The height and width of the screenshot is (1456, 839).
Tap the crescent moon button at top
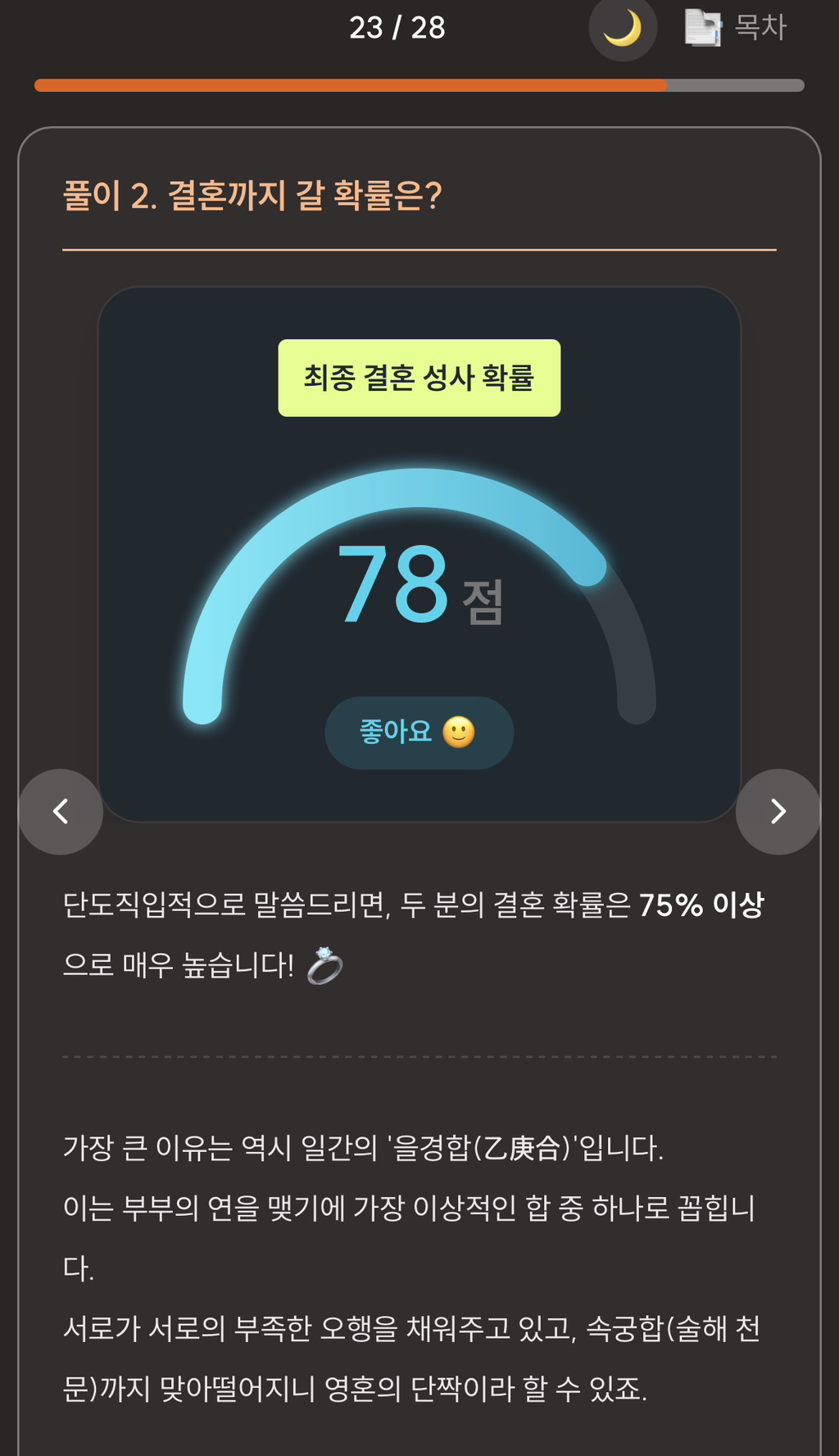pos(622,29)
